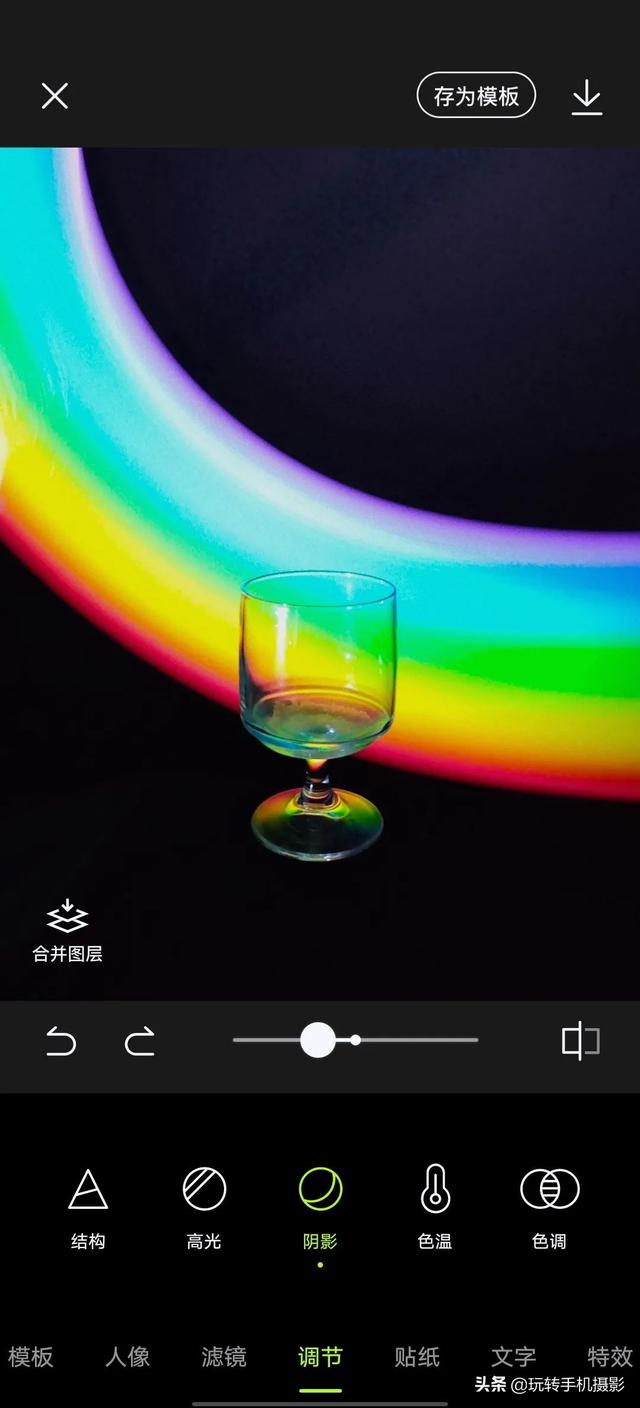This screenshot has height=1408, width=640.
Task: Open the 滤镜 filters tab
Action: point(224,1357)
